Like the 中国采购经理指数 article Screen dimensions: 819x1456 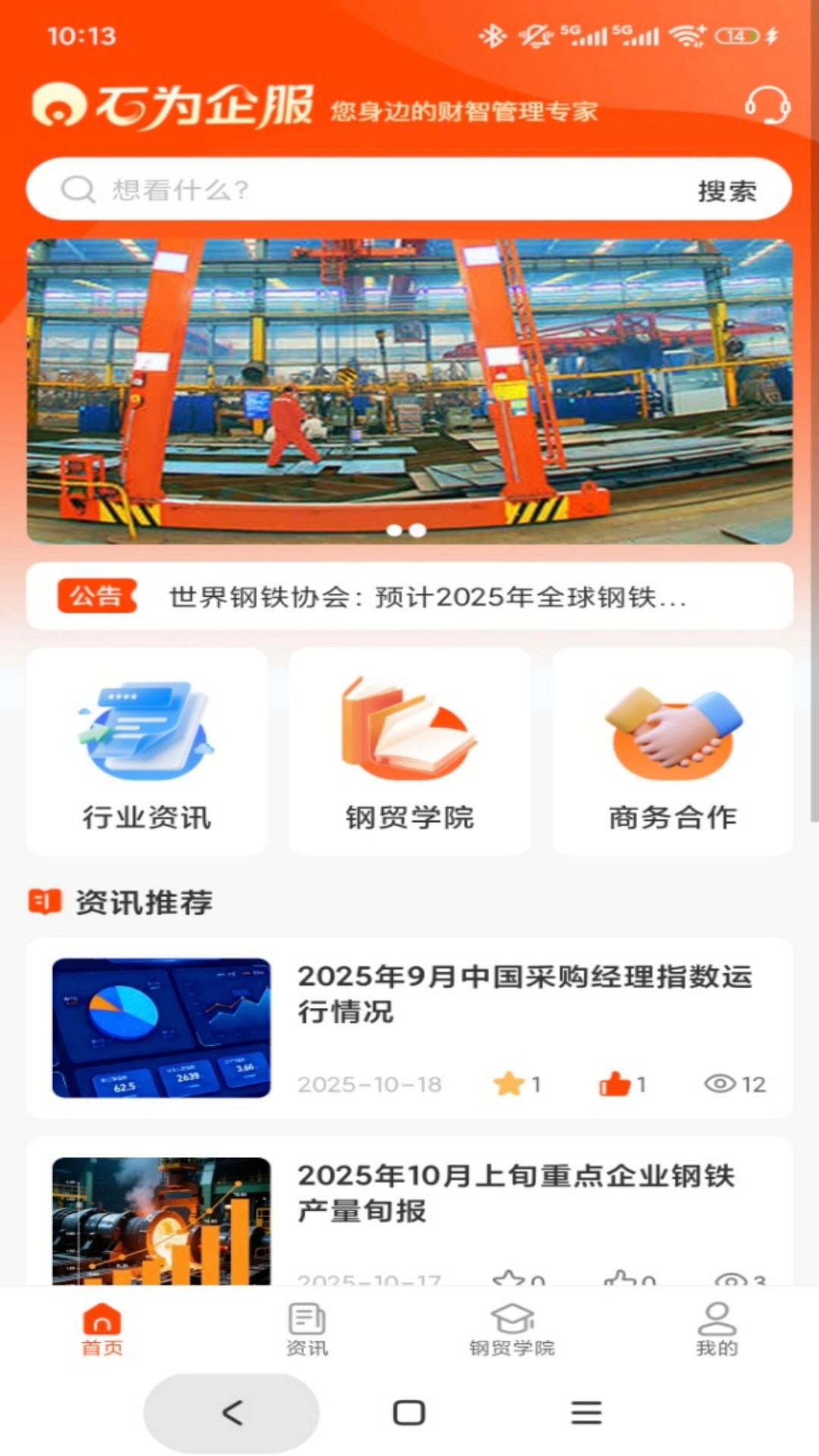[616, 1084]
